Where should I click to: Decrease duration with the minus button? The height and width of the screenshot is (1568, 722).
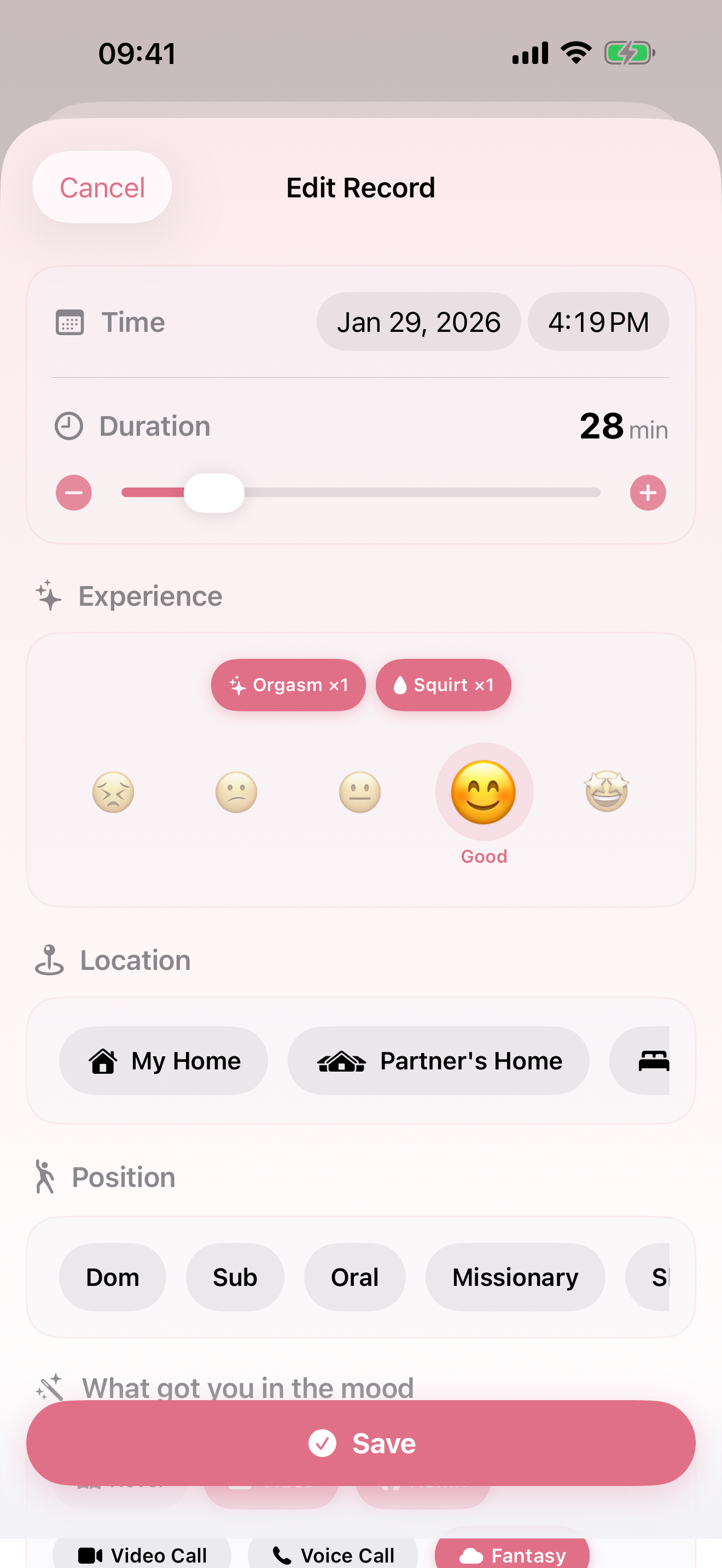(x=74, y=493)
